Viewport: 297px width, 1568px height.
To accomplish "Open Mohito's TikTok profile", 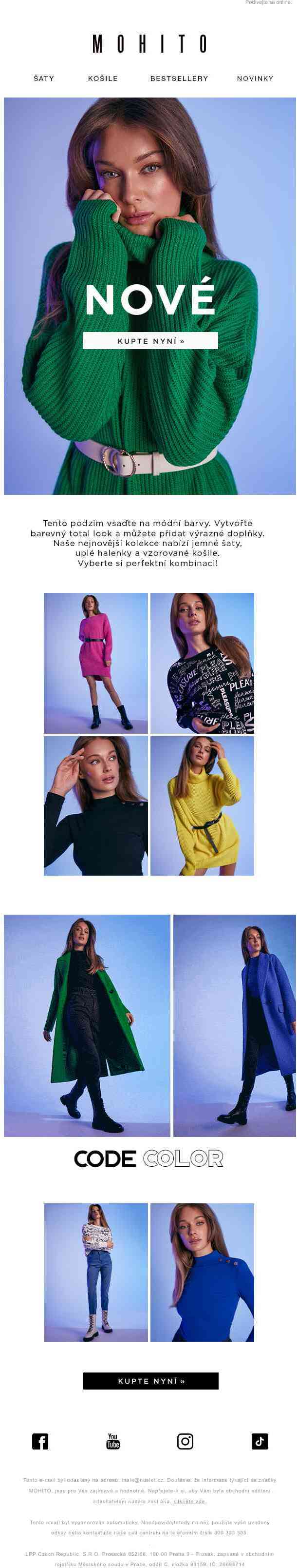I will tap(260, 1441).
